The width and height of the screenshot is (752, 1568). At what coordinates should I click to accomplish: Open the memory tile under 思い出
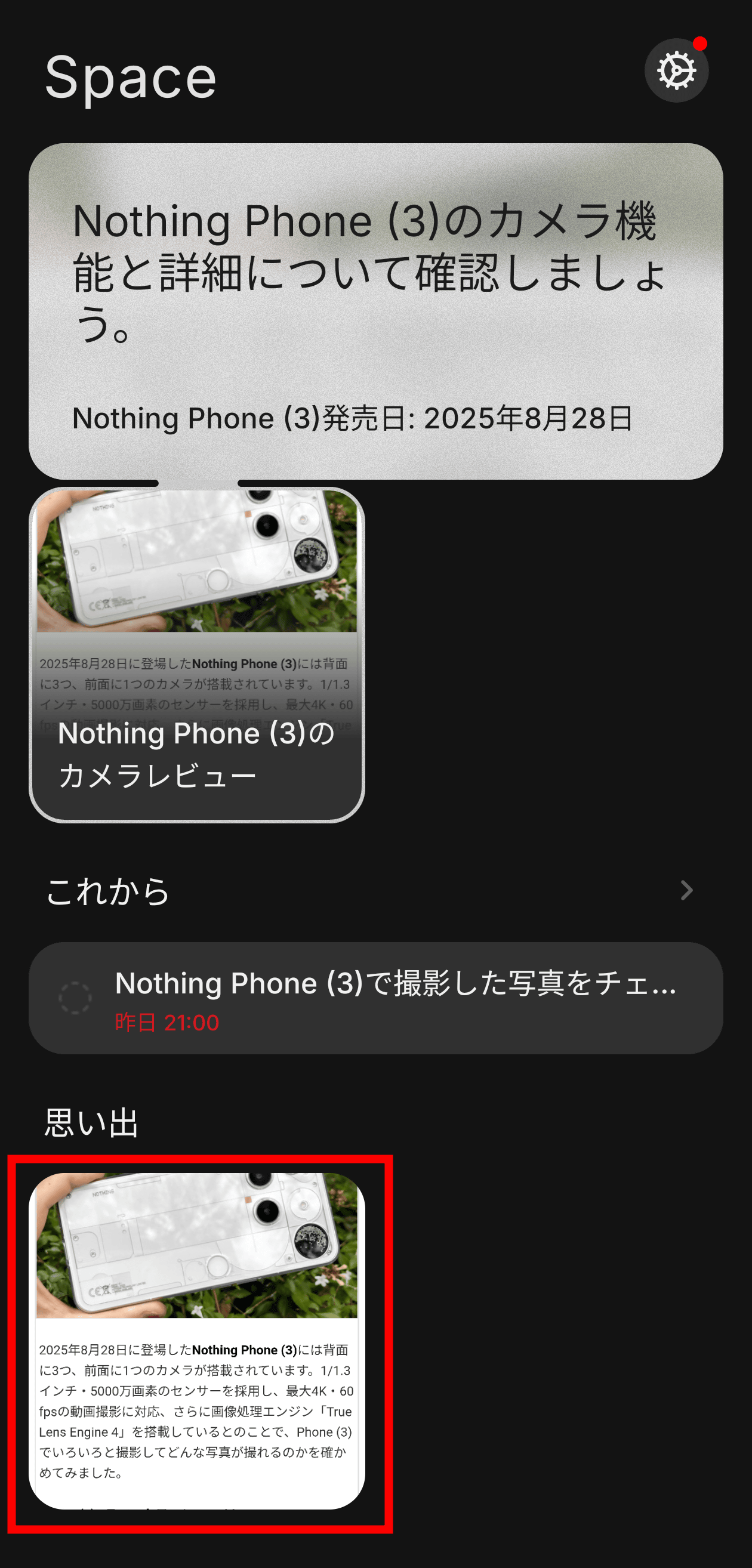[197, 1340]
